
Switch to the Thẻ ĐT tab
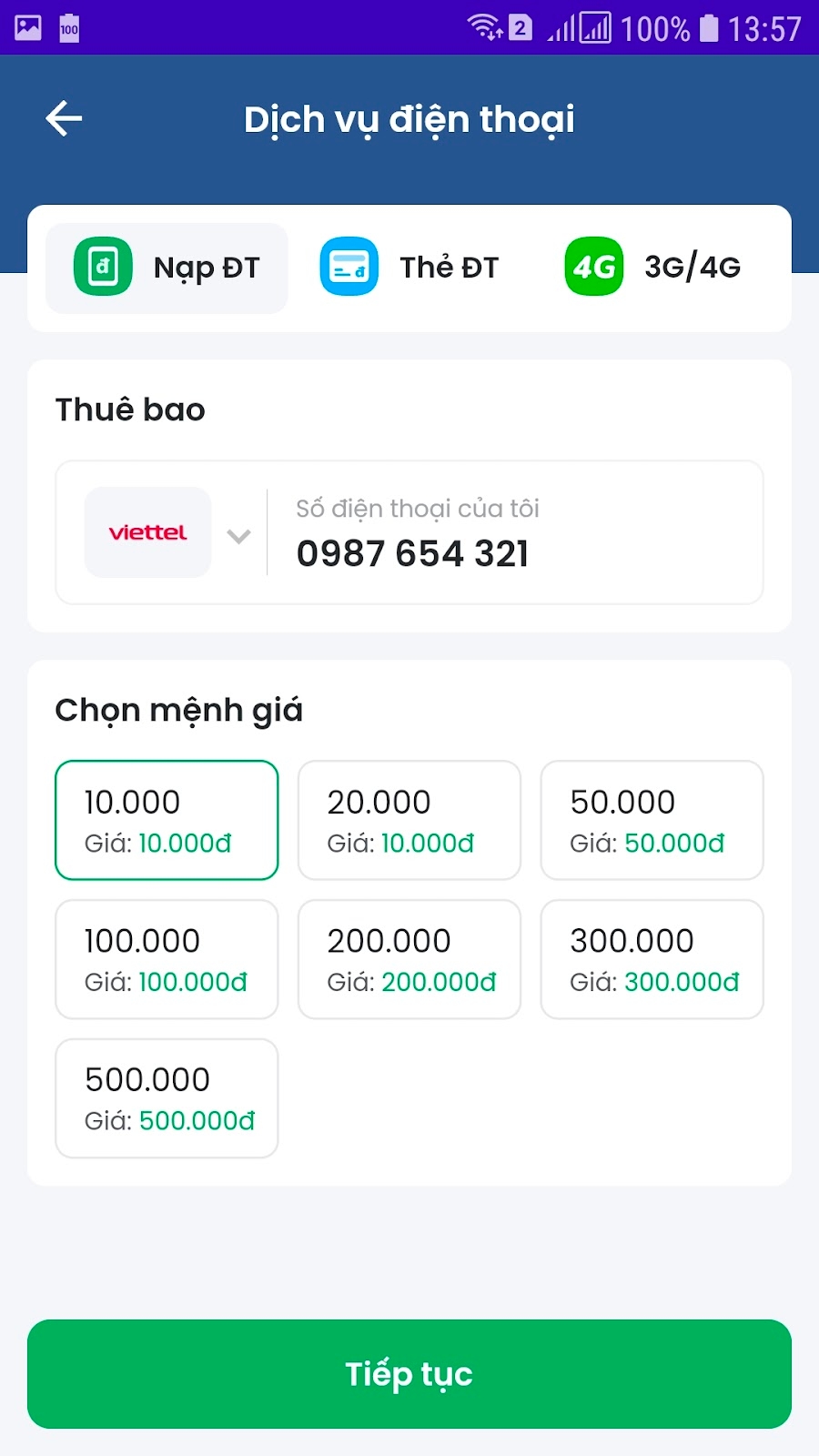409,268
